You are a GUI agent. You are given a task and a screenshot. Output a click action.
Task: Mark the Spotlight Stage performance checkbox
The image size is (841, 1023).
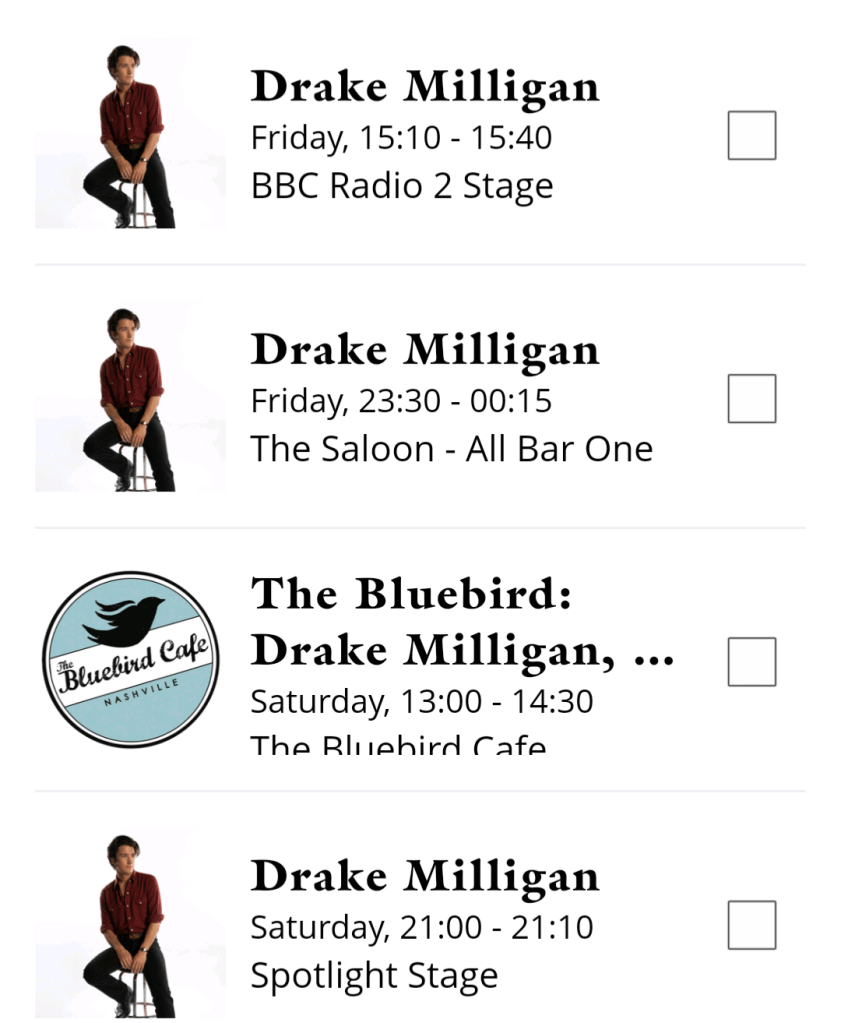751,925
